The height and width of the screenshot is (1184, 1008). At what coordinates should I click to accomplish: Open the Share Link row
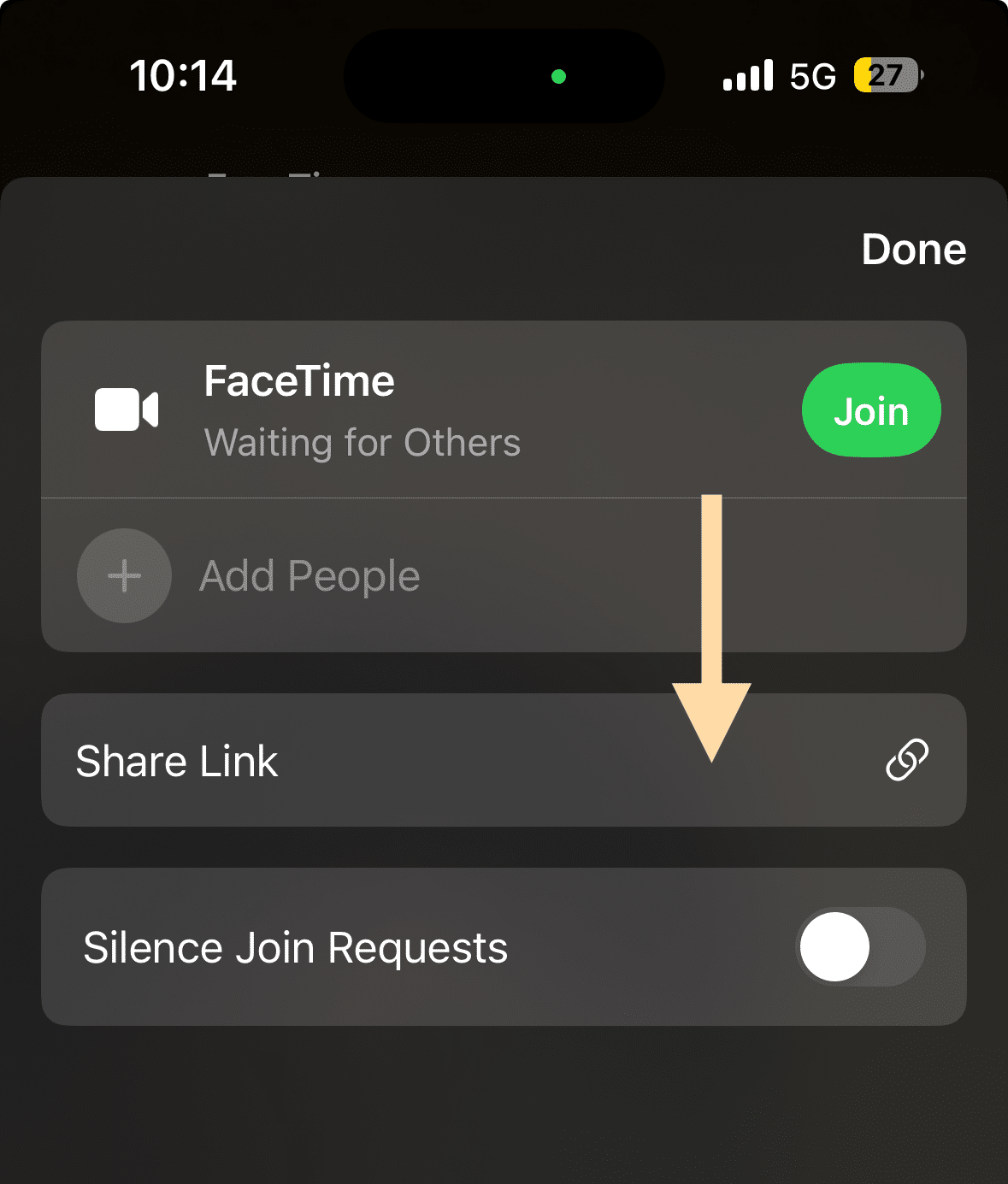coord(503,760)
